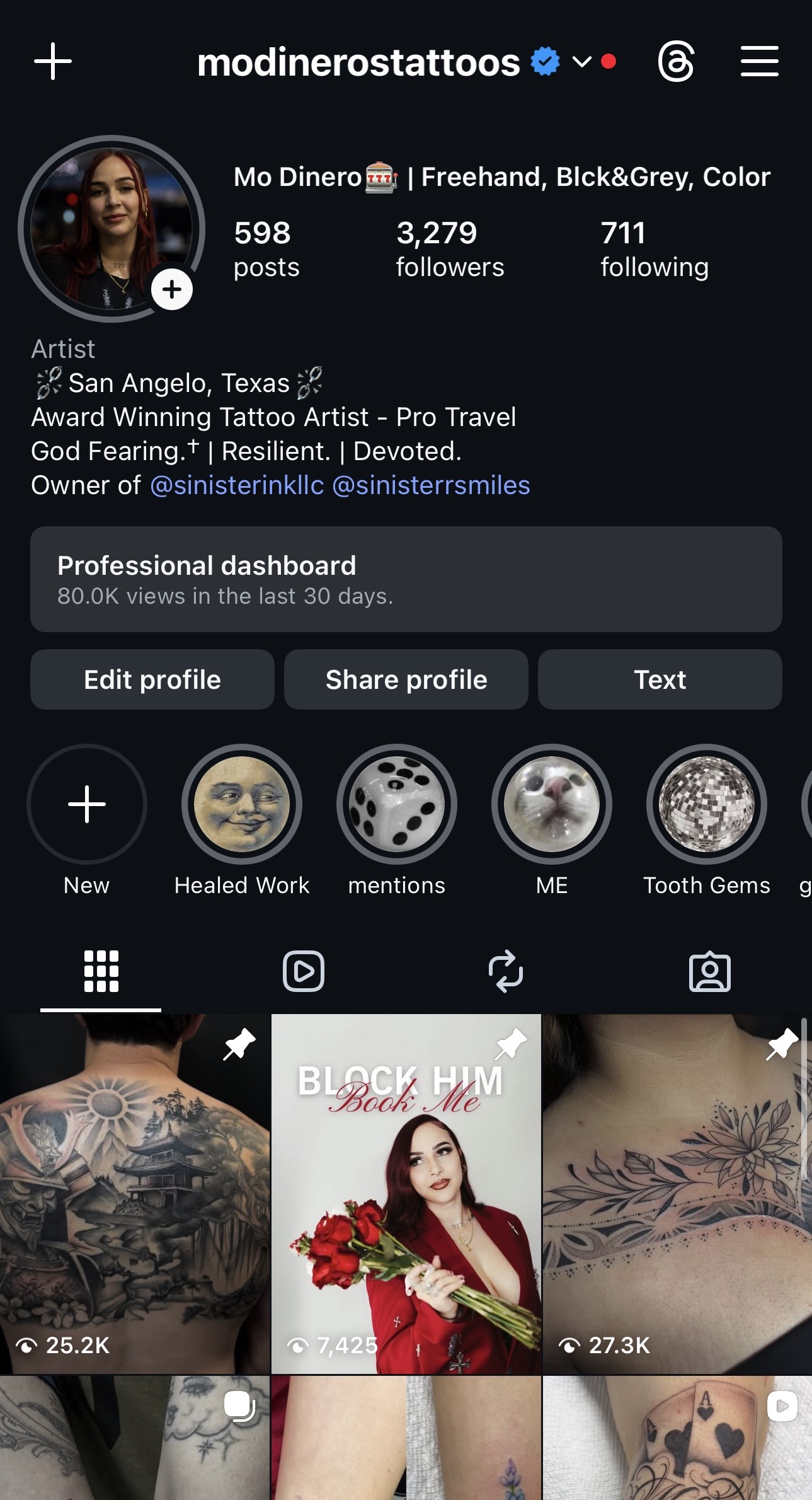The width and height of the screenshot is (812, 1500).
Task: Select the posts grid view icon
Action: (x=101, y=971)
